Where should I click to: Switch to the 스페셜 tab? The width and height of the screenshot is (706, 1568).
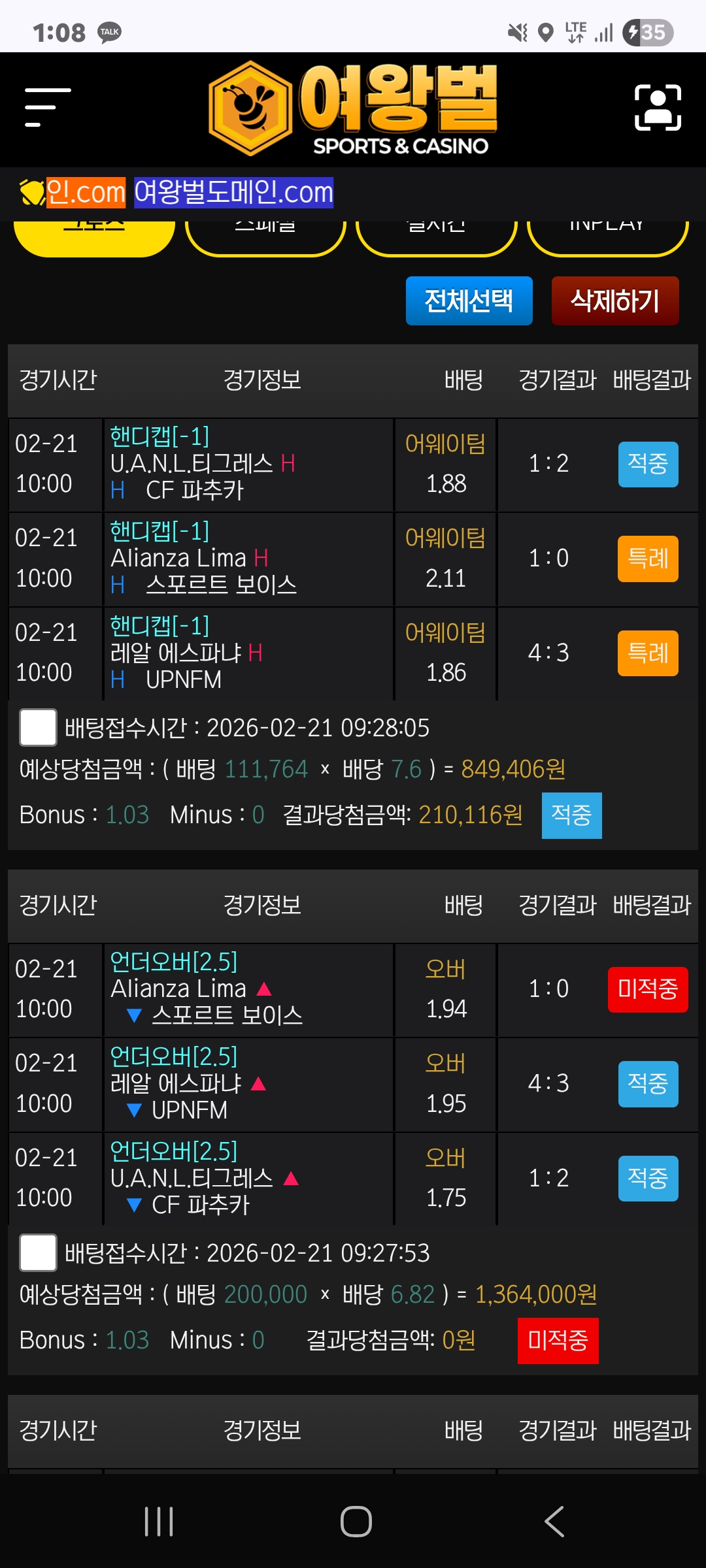(265, 230)
